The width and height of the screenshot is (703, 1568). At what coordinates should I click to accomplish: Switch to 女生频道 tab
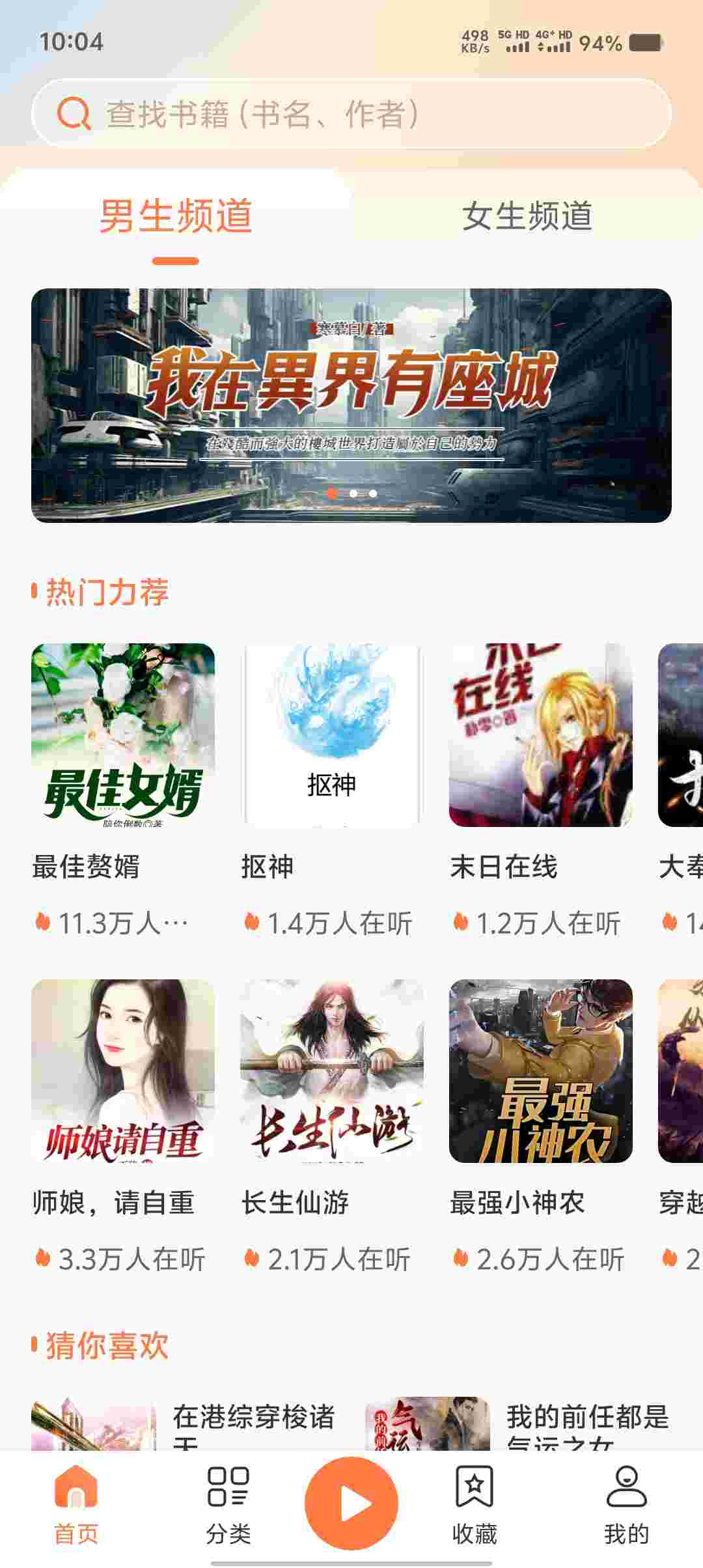tap(527, 216)
